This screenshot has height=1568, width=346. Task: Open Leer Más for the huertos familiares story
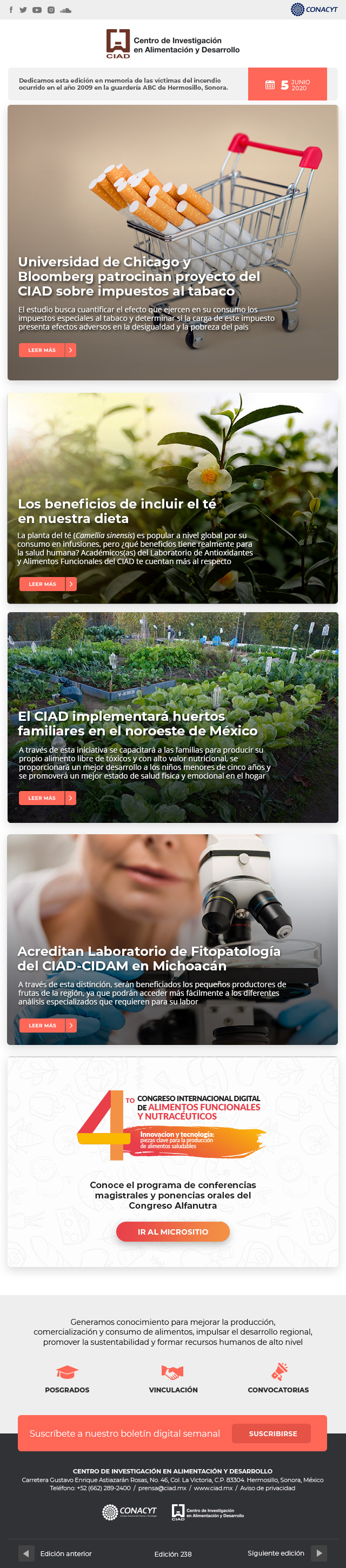click(x=48, y=798)
